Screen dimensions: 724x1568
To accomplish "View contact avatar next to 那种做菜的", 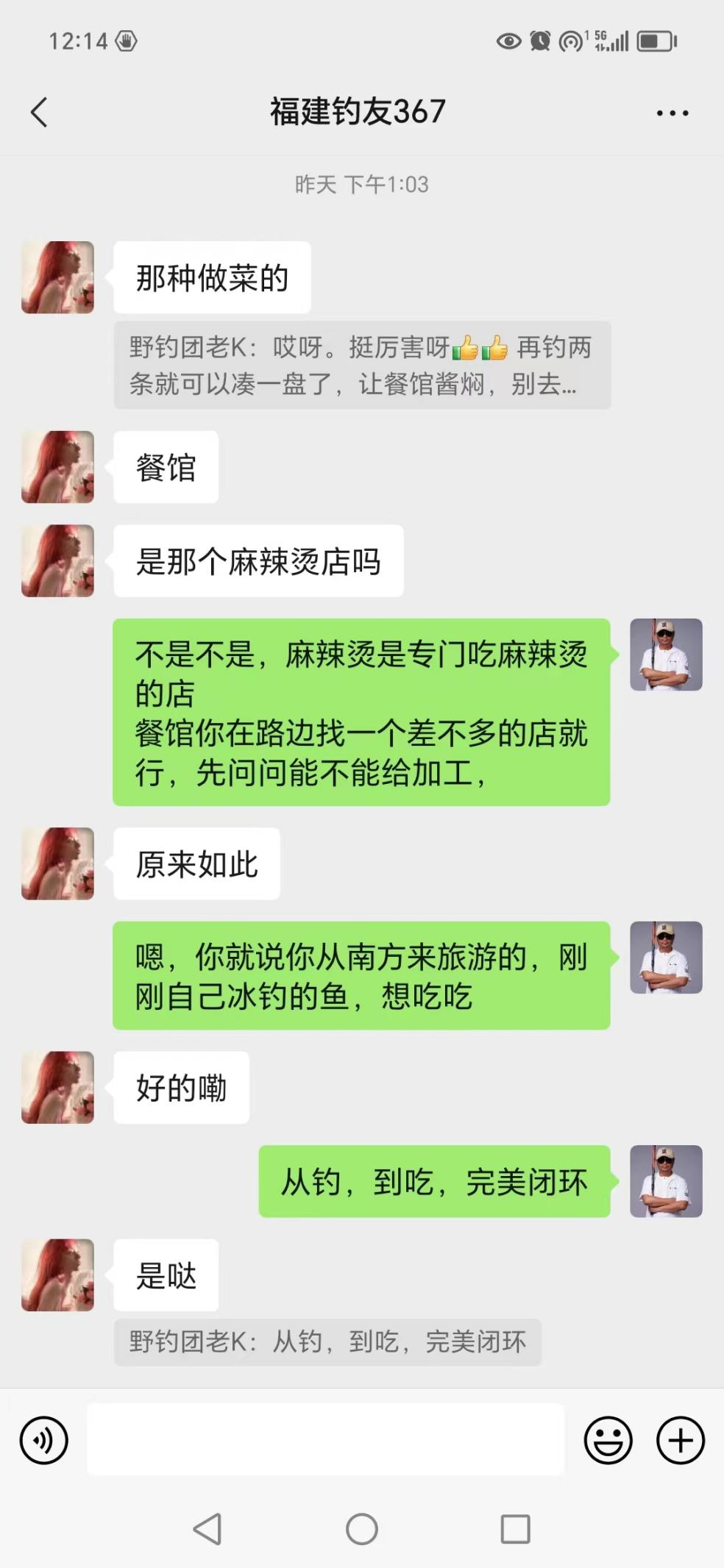I will click(57, 277).
